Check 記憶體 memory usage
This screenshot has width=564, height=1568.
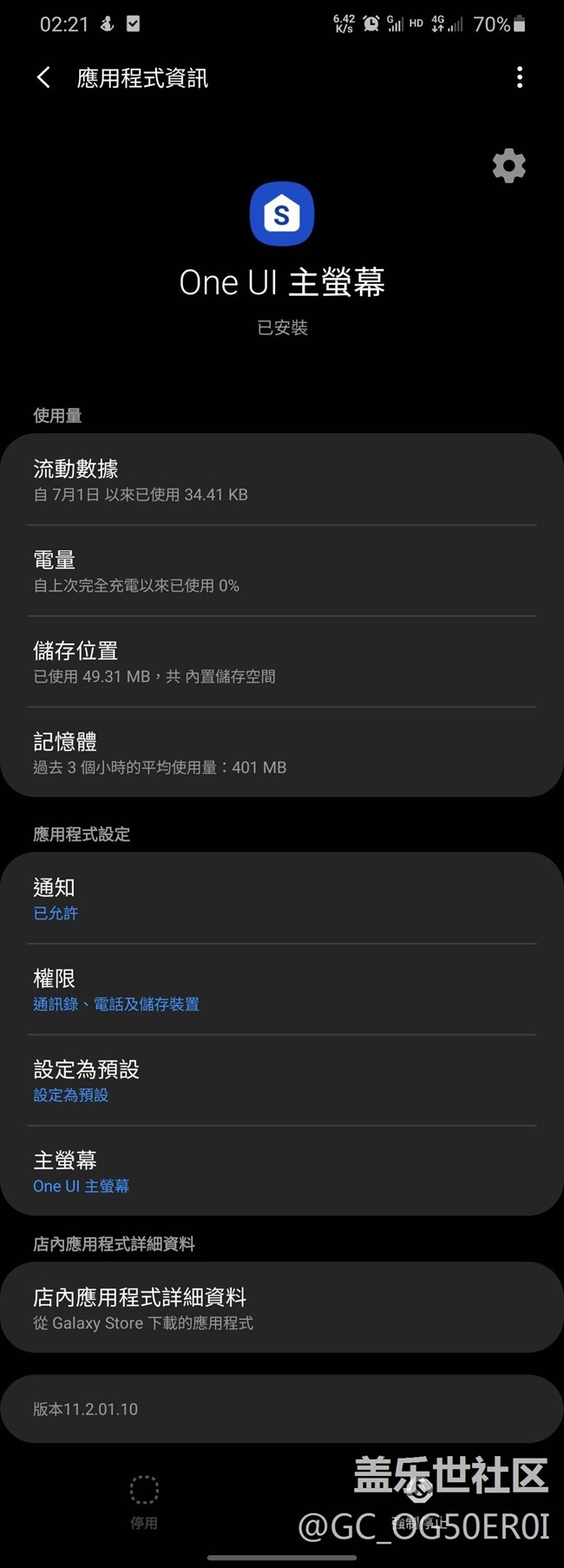pos(282,753)
